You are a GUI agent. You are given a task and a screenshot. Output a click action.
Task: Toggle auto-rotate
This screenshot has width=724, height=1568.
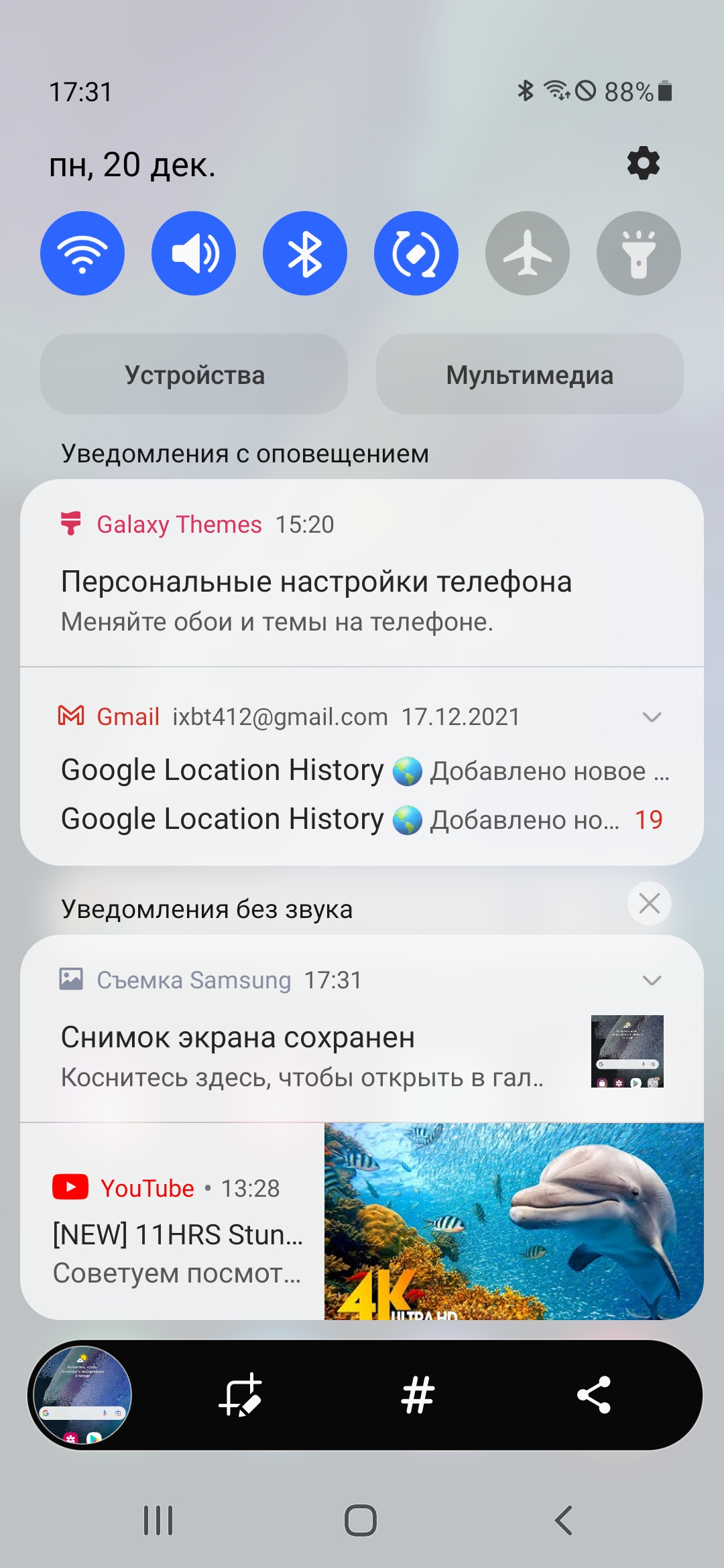416,253
